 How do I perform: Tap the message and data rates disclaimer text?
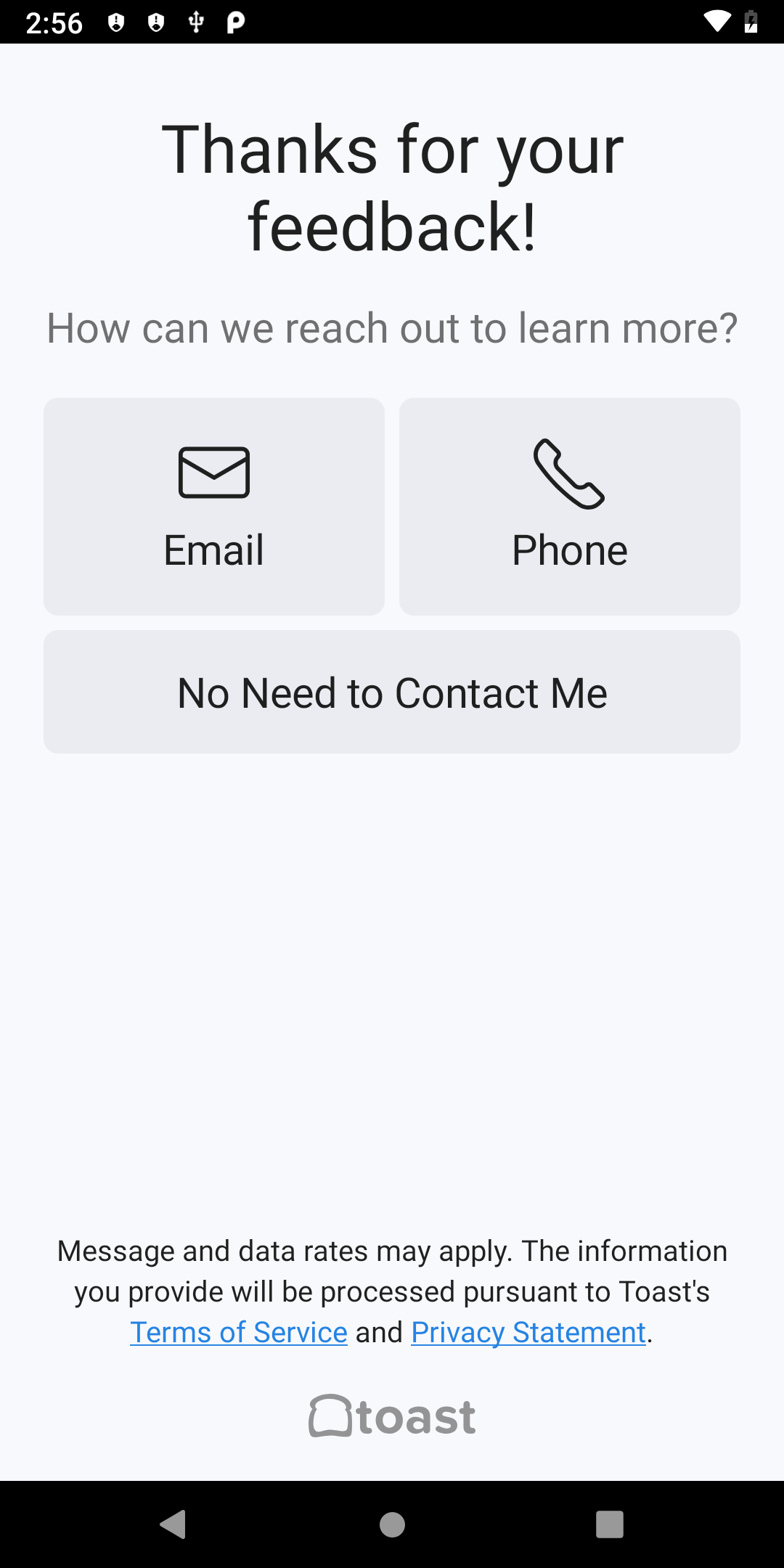(x=392, y=1291)
